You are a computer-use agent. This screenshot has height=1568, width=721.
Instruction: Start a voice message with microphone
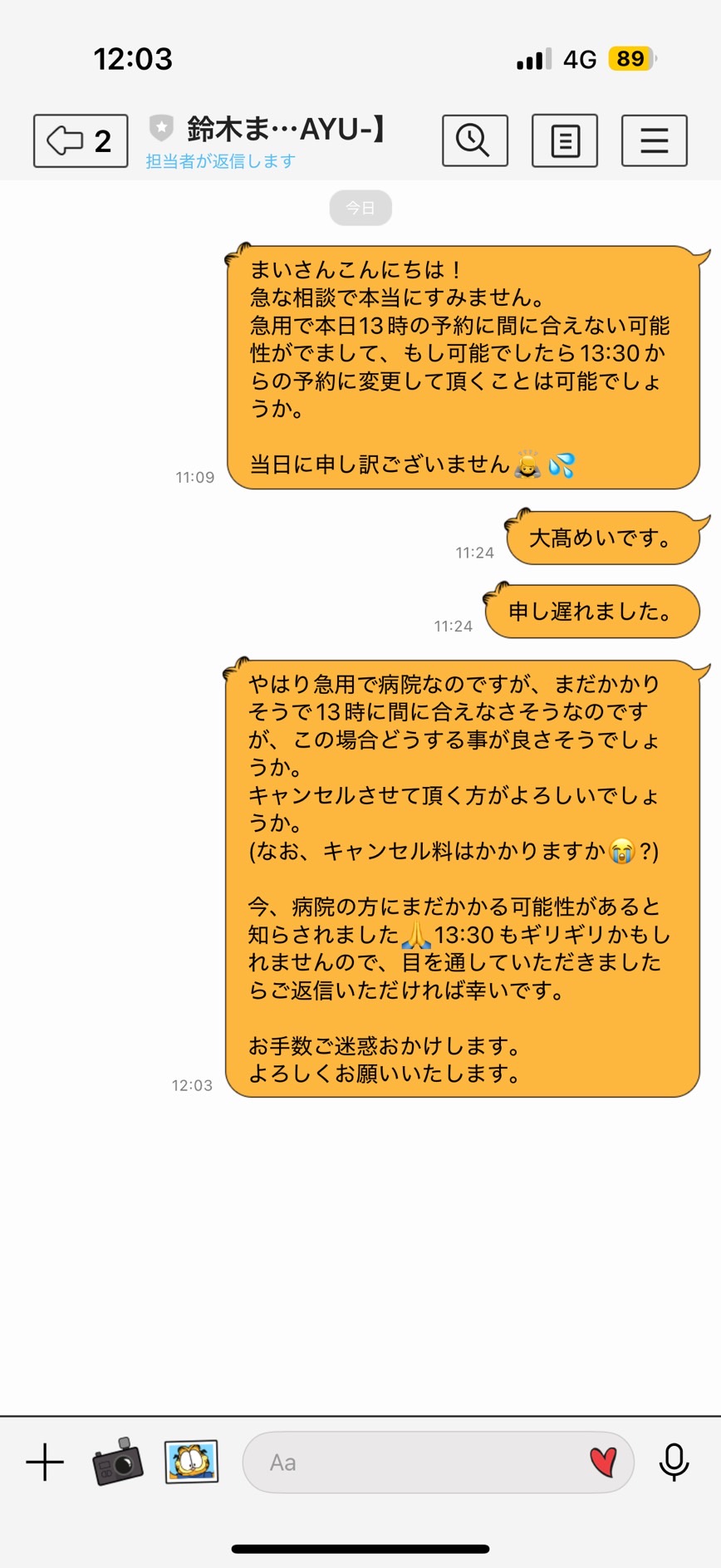coord(674,1462)
